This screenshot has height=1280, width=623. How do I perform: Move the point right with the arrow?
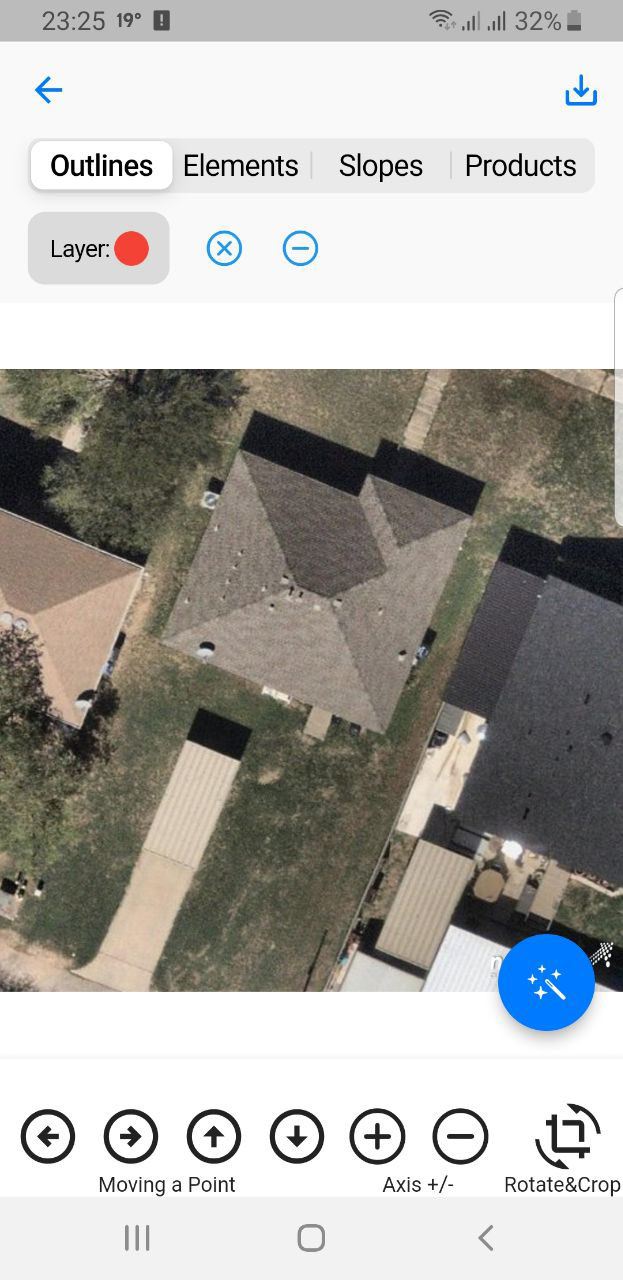pyautogui.click(x=131, y=1137)
